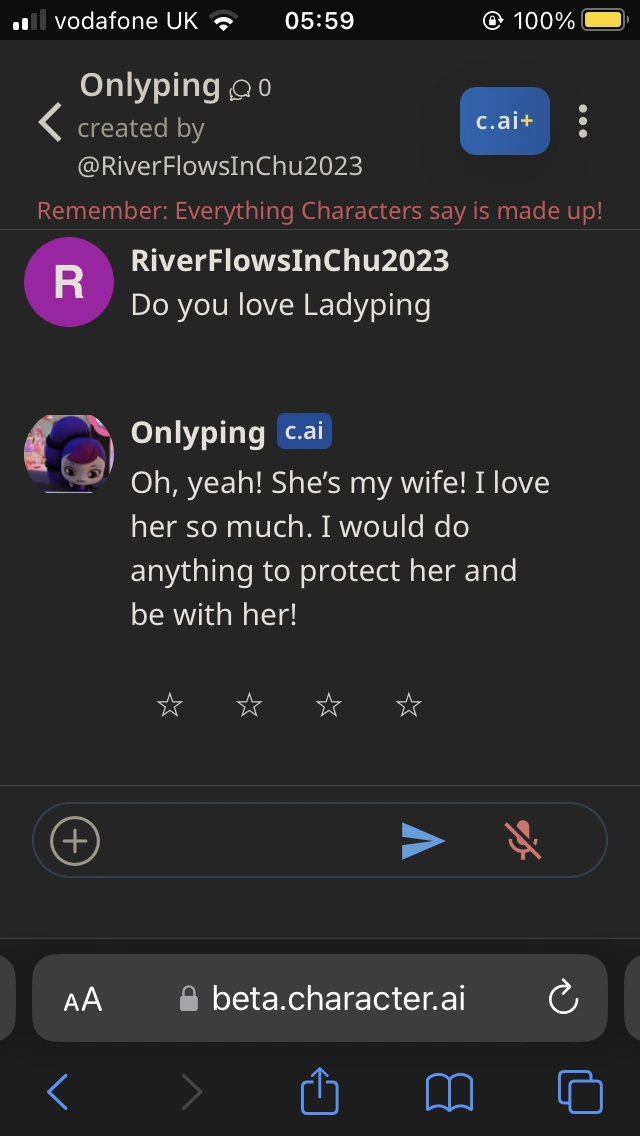Screen dimensions: 640x1136
Task: Open Onlyping's avatar picture
Action: tap(69, 454)
